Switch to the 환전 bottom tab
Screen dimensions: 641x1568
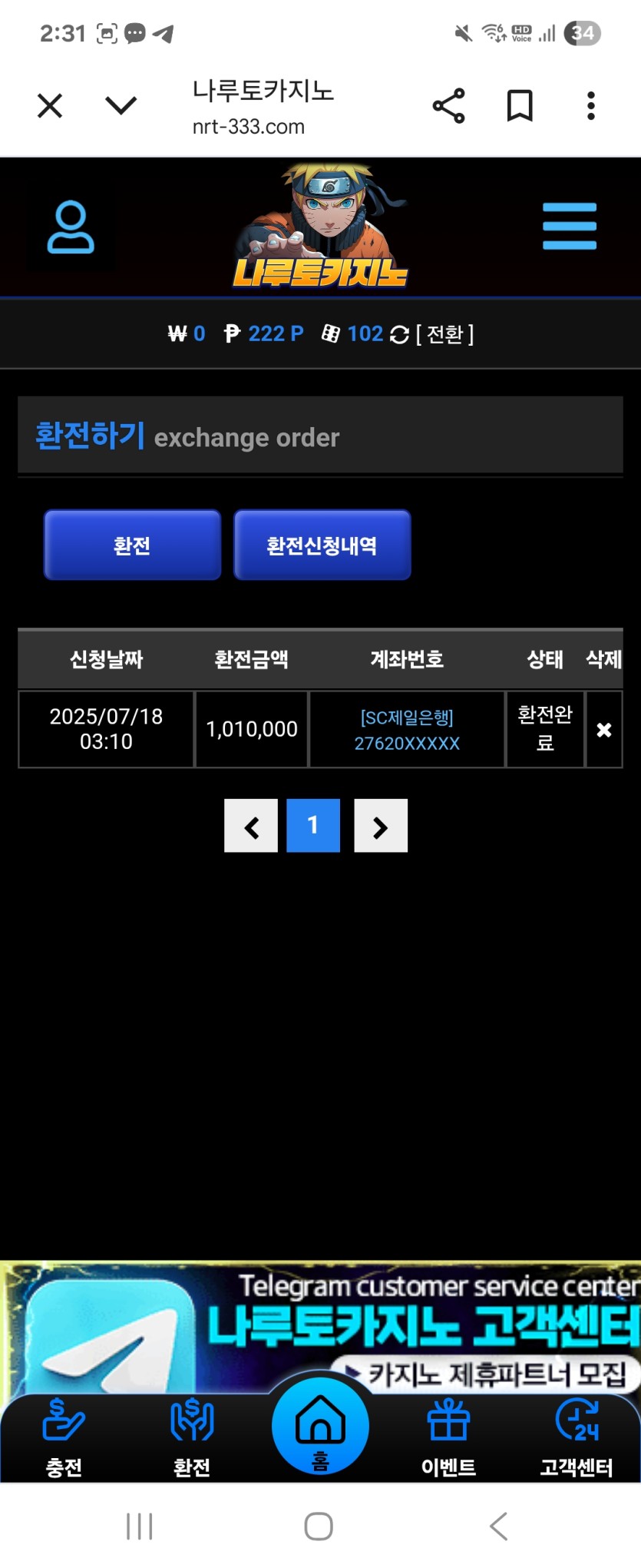(x=192, y=1438)
